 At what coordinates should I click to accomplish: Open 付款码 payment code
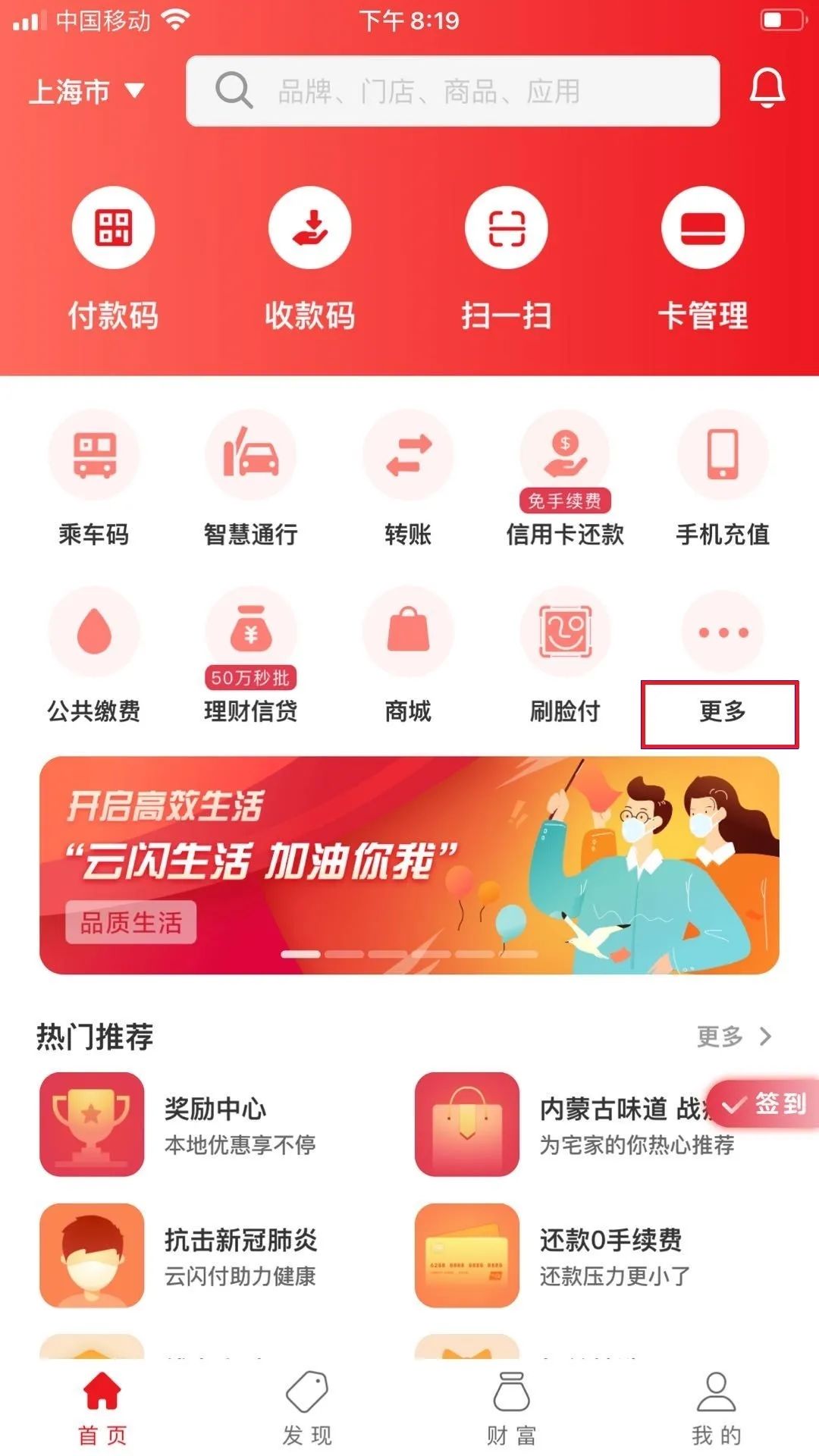coord(113,258)
